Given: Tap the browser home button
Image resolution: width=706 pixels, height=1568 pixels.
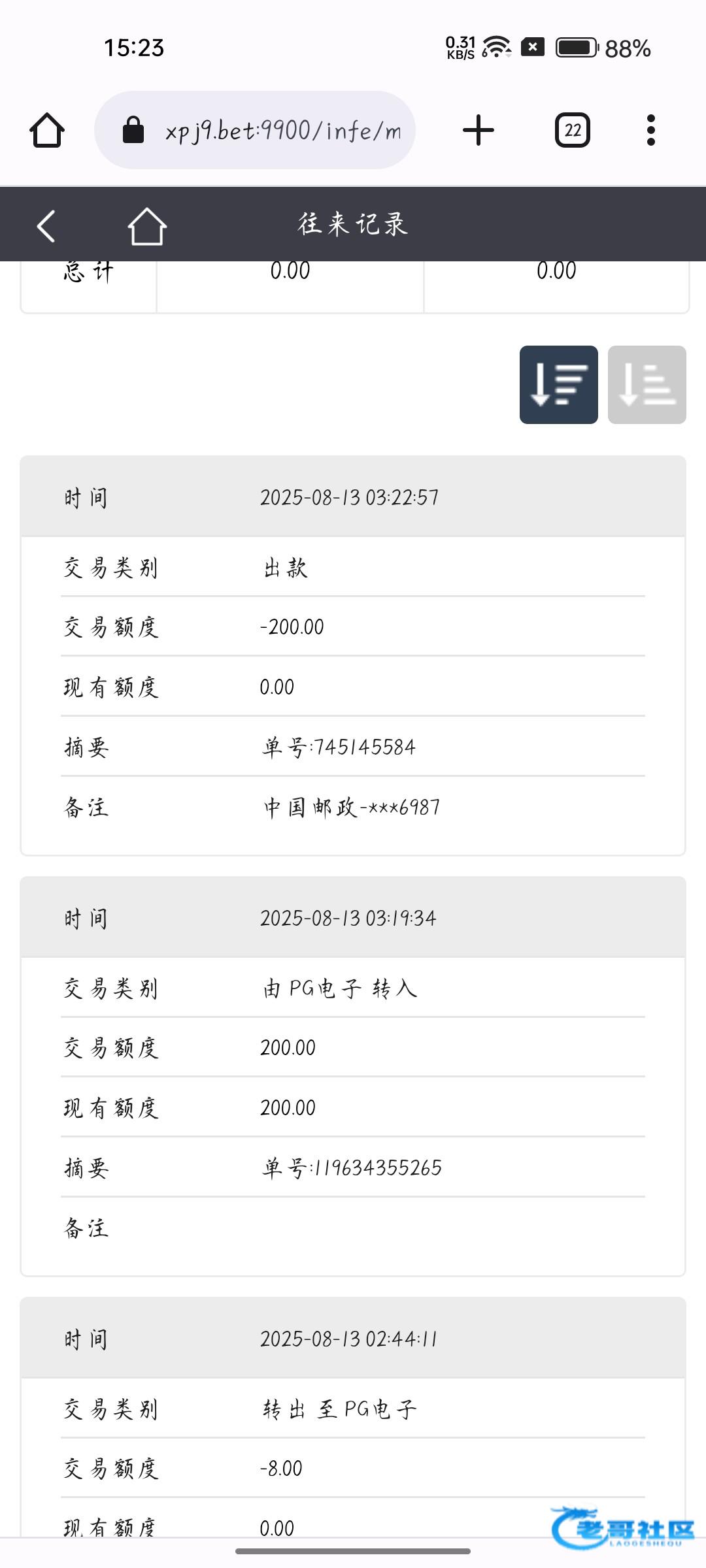Looking at the screenshot, I should click(47, 130).
